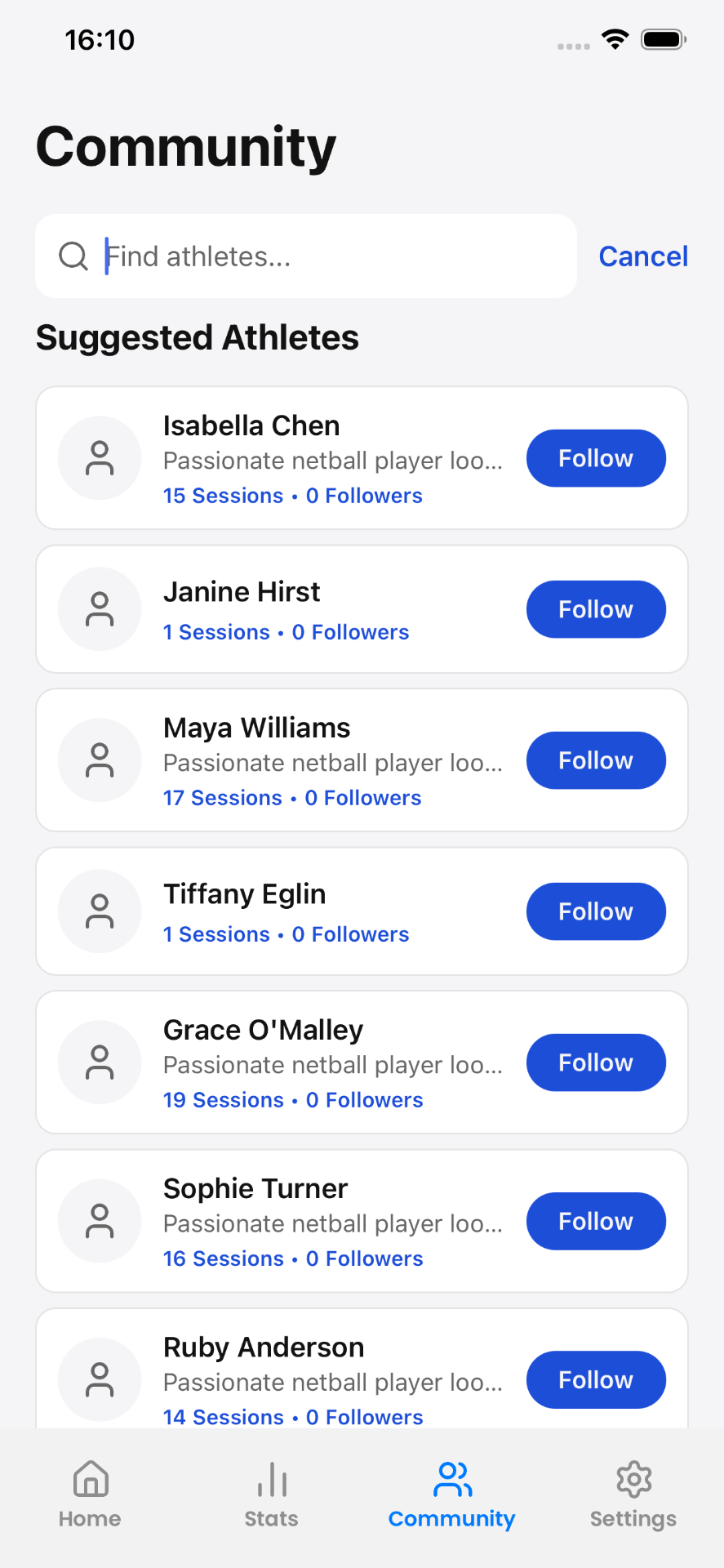Switch to the Home tab
The image size is (724, 1568).
(89, 1494)
